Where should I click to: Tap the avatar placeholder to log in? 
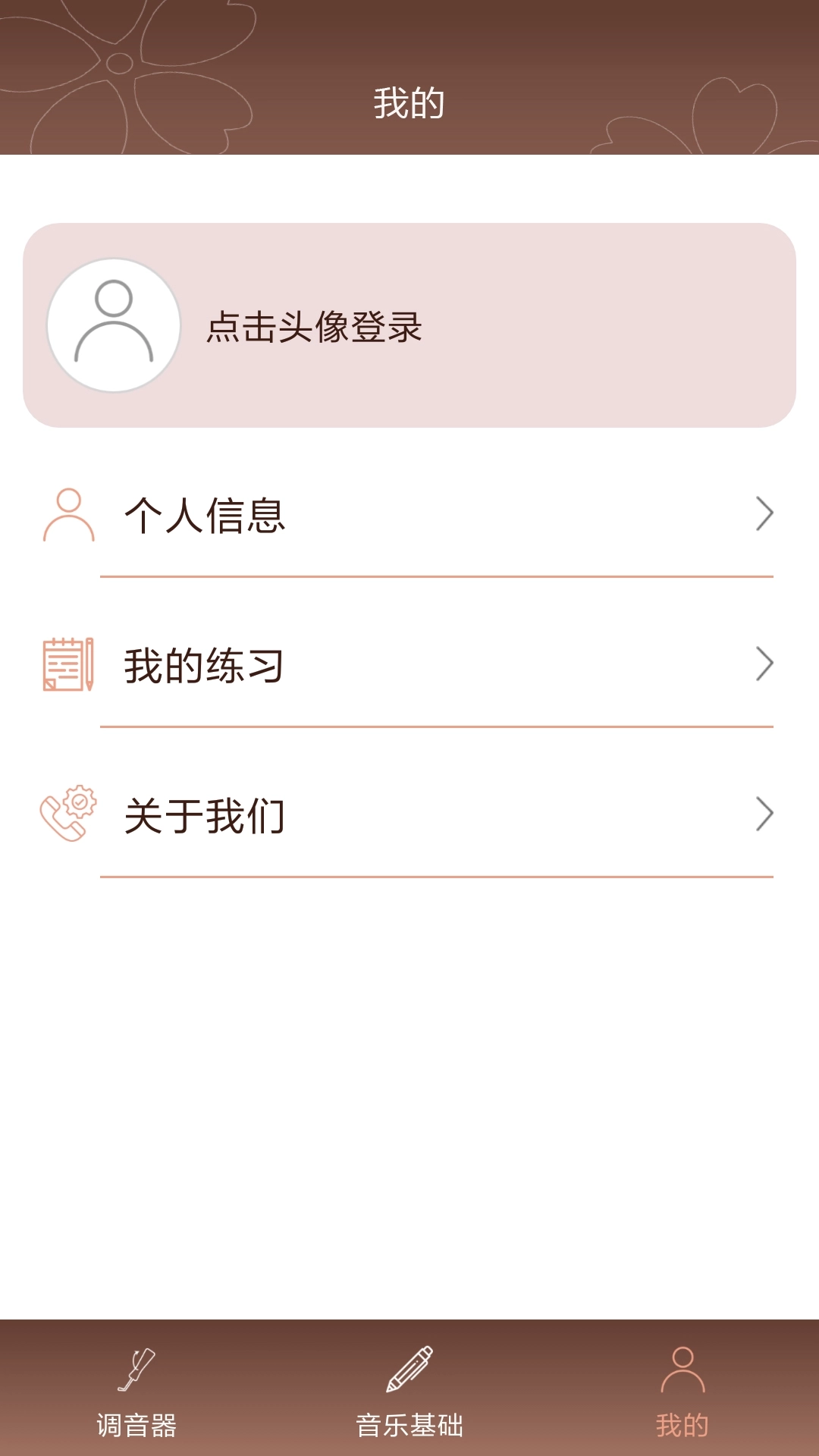(112, 325)
